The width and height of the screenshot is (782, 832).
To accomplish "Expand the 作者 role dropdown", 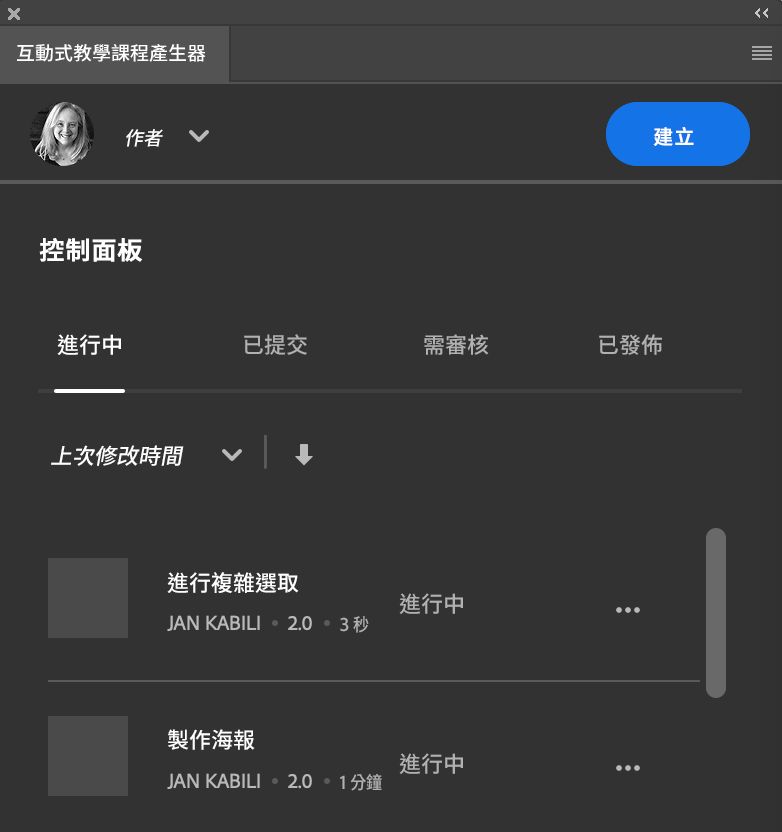I will (x=199, y=136).
